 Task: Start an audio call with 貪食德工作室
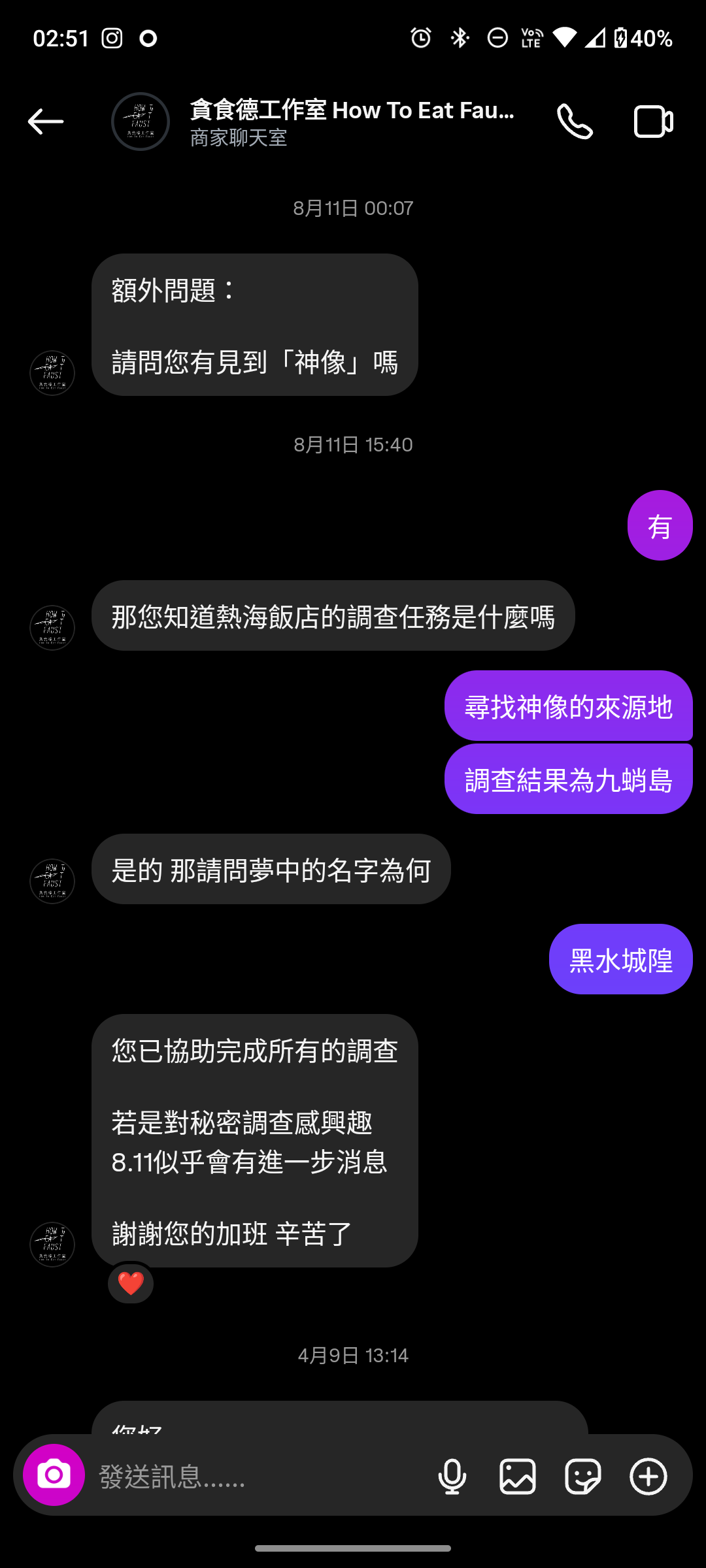[x=575, y=122]
